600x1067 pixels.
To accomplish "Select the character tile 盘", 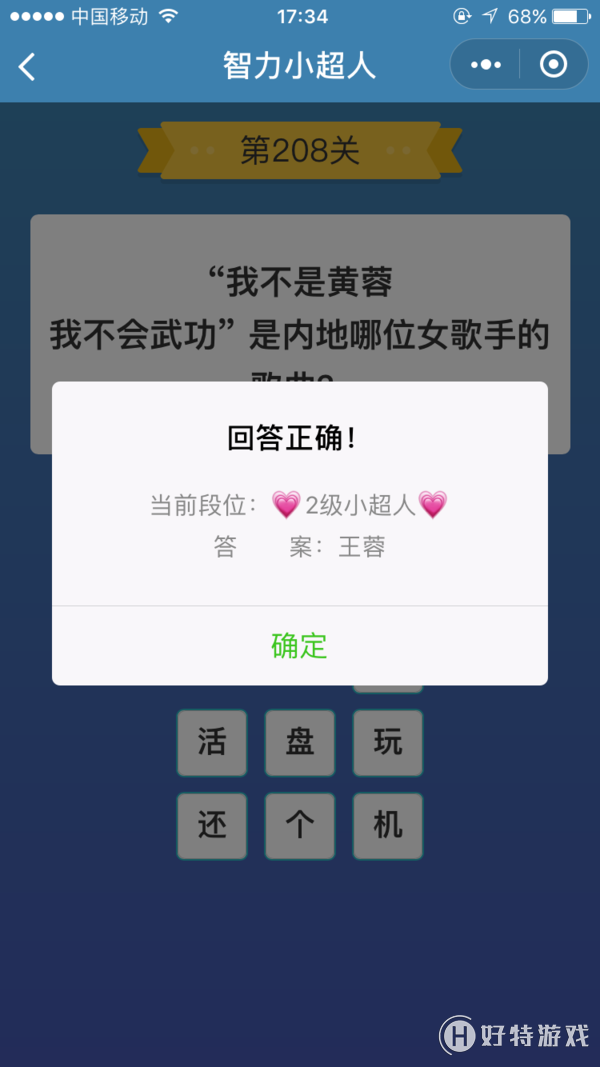I will point(300,743).
